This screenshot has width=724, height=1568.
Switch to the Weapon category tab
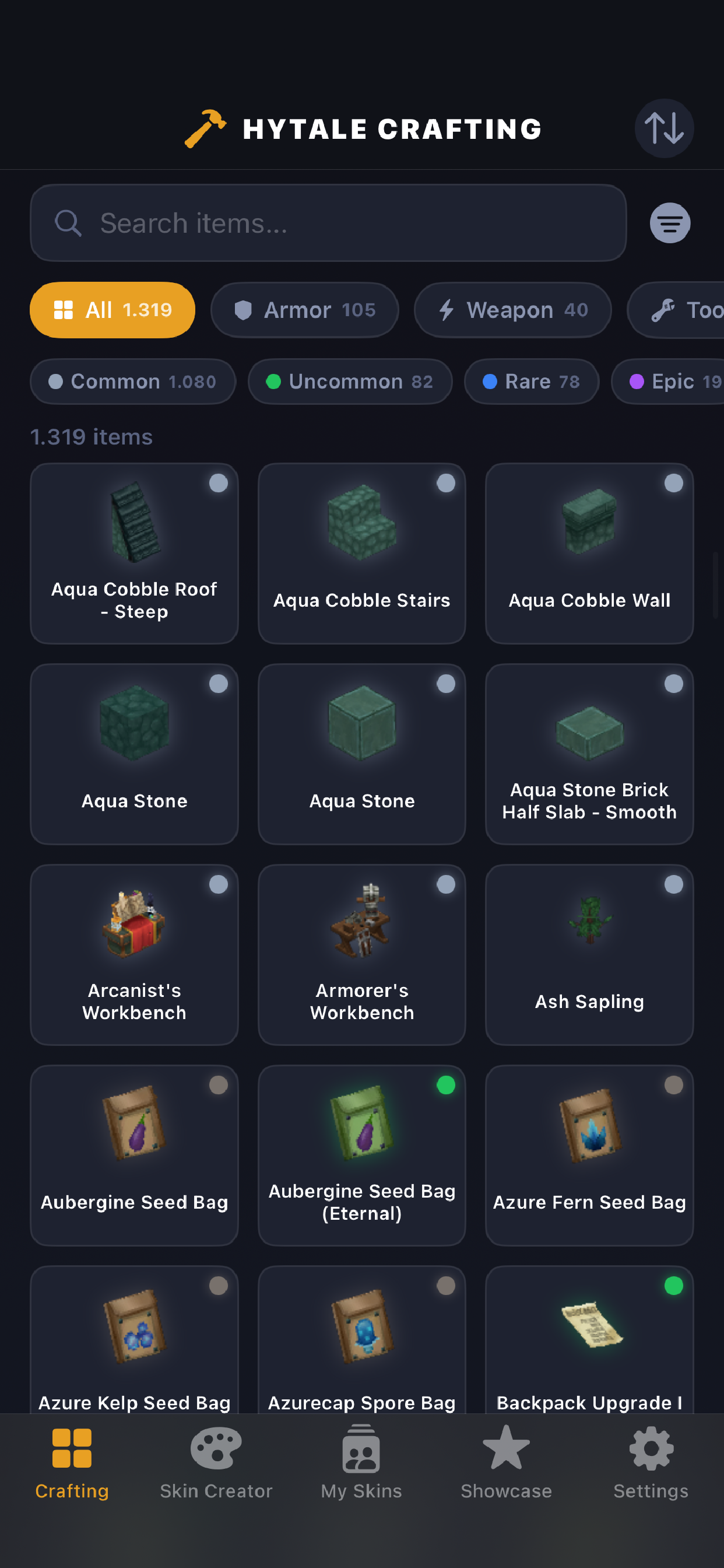pyautogui.click(x=512, y=310)
